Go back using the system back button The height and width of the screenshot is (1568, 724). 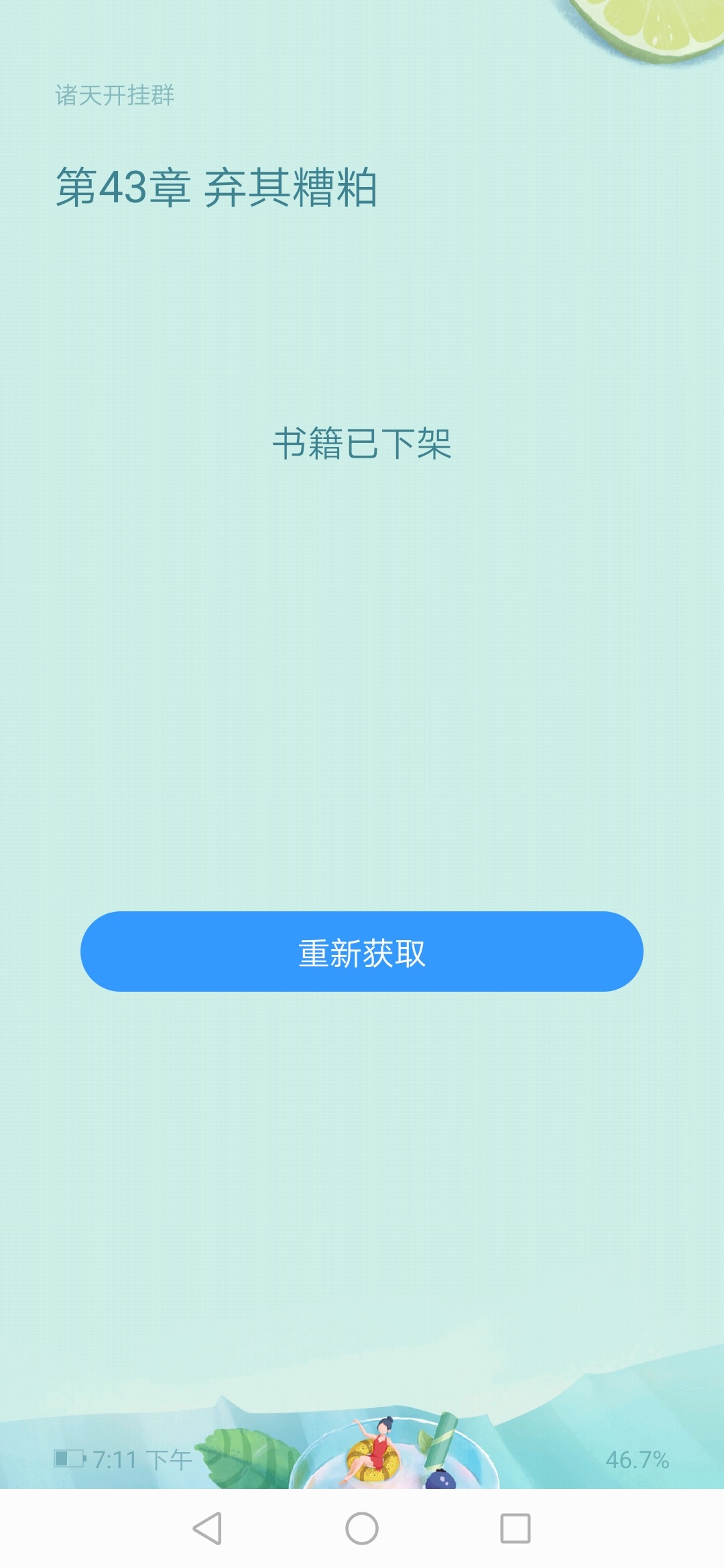pyautogui.click(x=207, y=1528)
